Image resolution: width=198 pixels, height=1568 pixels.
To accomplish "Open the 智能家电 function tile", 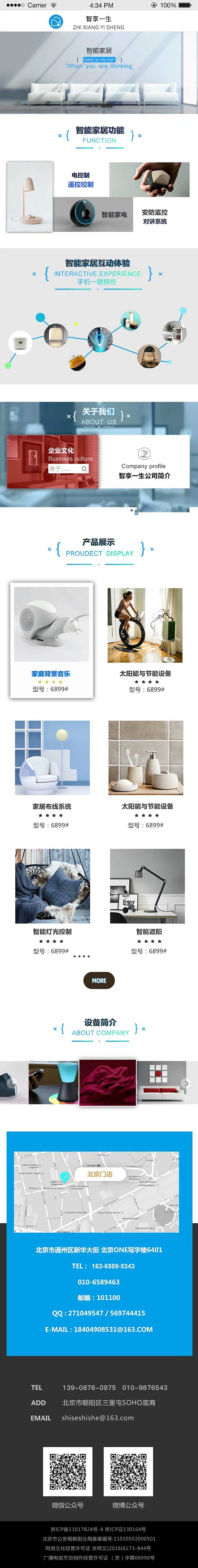I will tap(93, 214).
